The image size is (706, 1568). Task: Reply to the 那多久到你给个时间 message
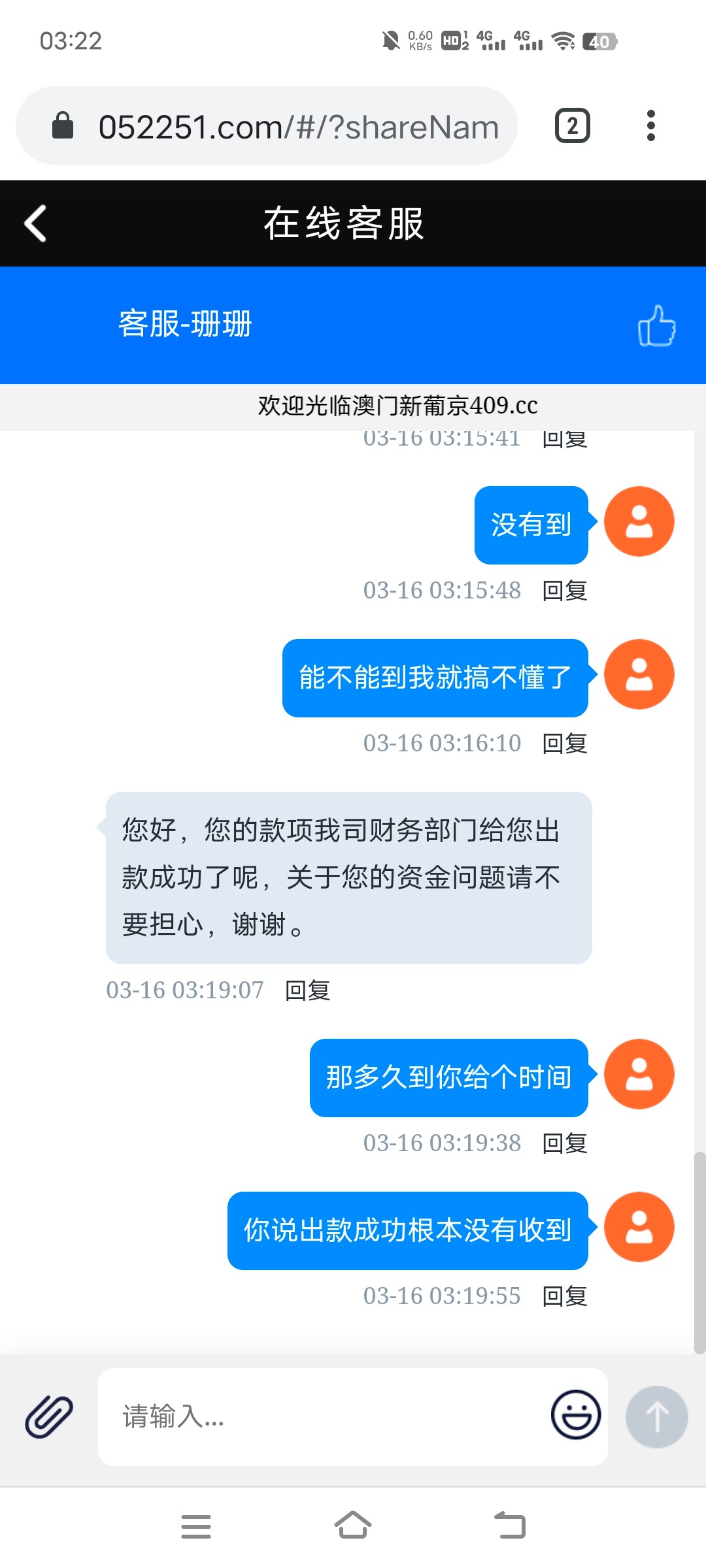(565, 1143)
